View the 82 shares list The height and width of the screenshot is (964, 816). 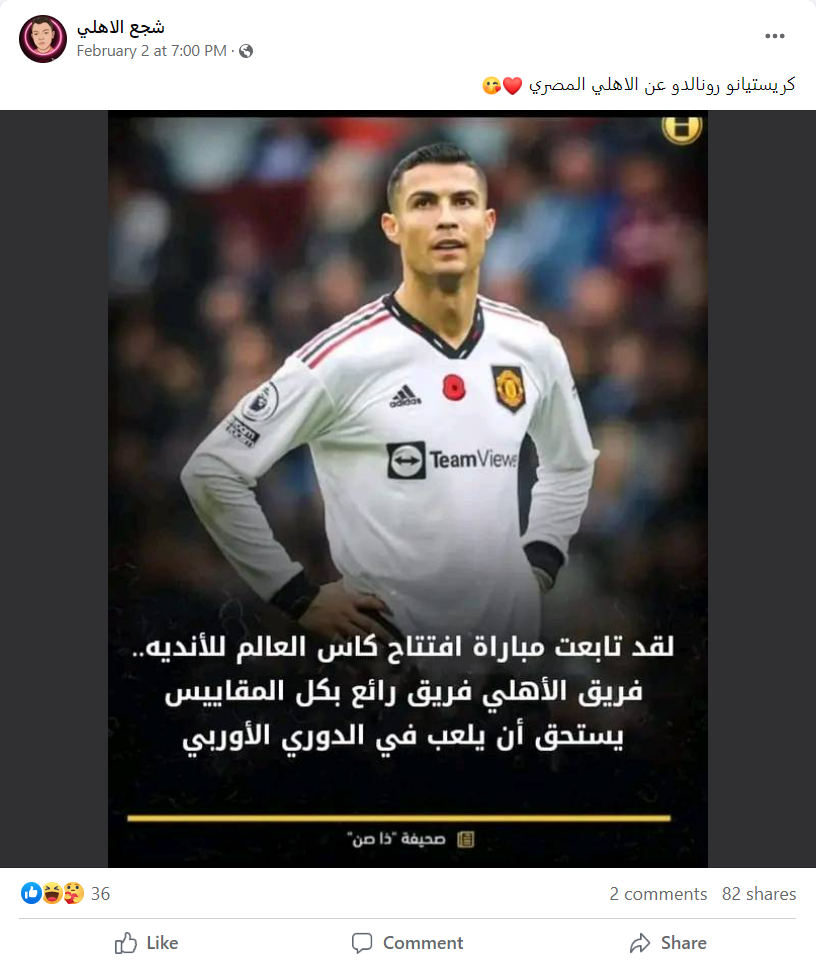pos(759,894)
